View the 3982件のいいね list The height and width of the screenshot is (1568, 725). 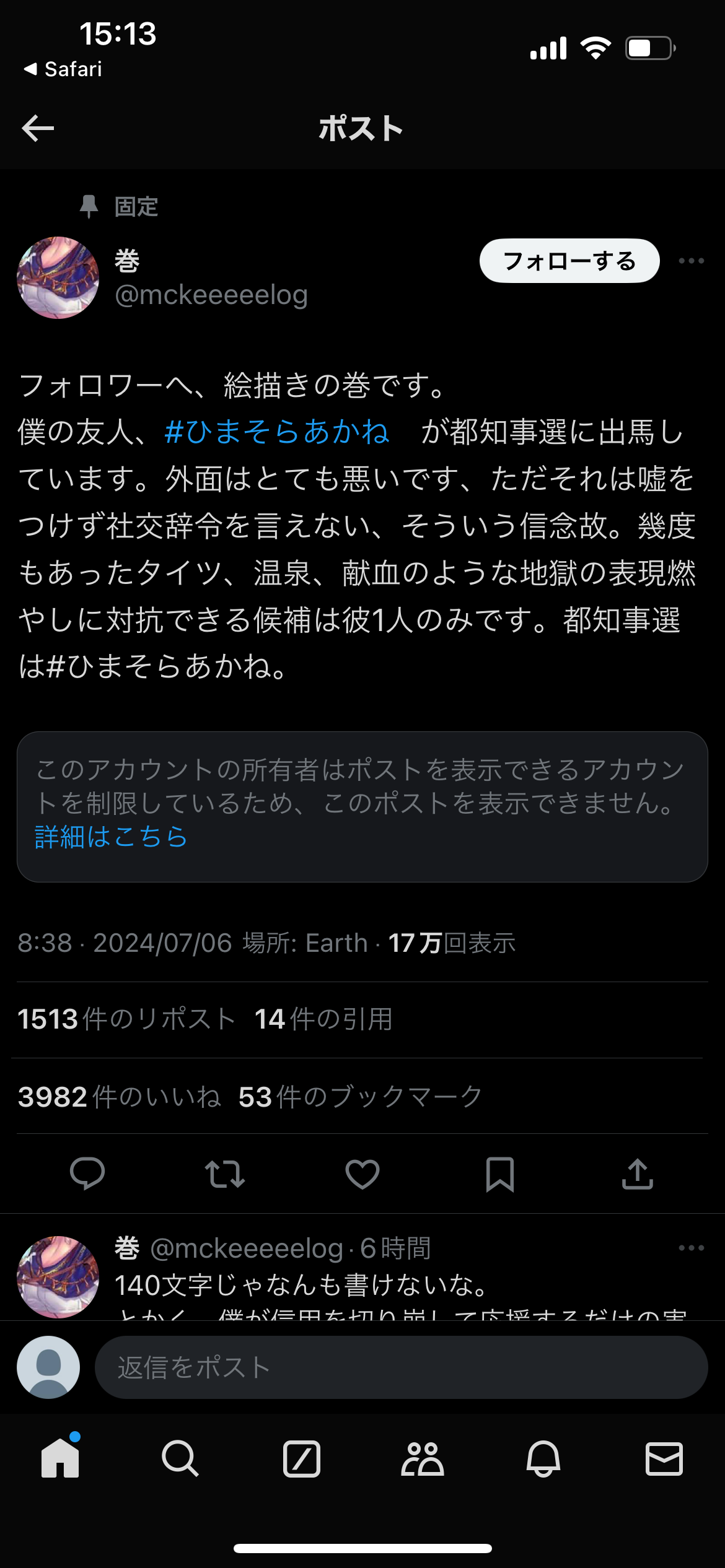tap(119, 1097)
